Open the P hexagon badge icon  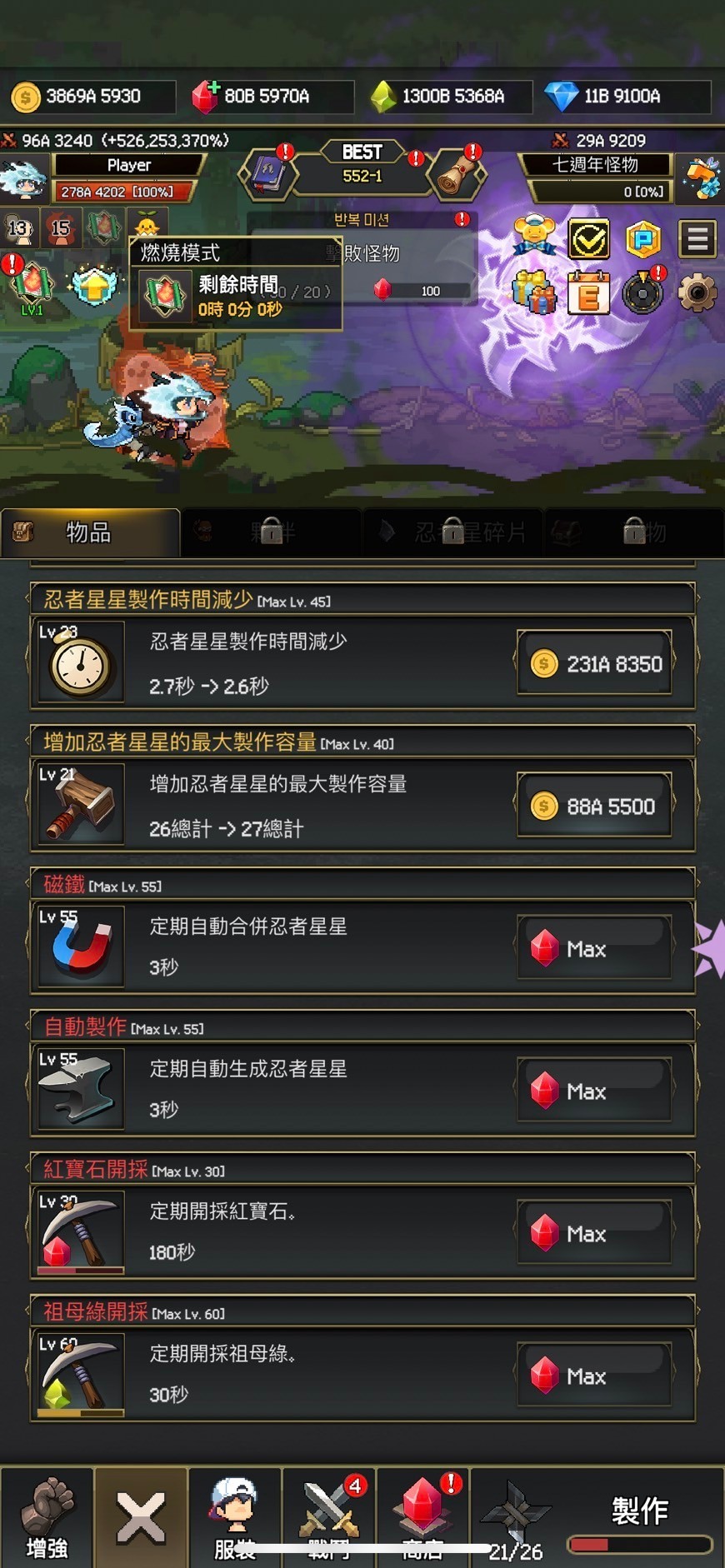tap(642, 240)
